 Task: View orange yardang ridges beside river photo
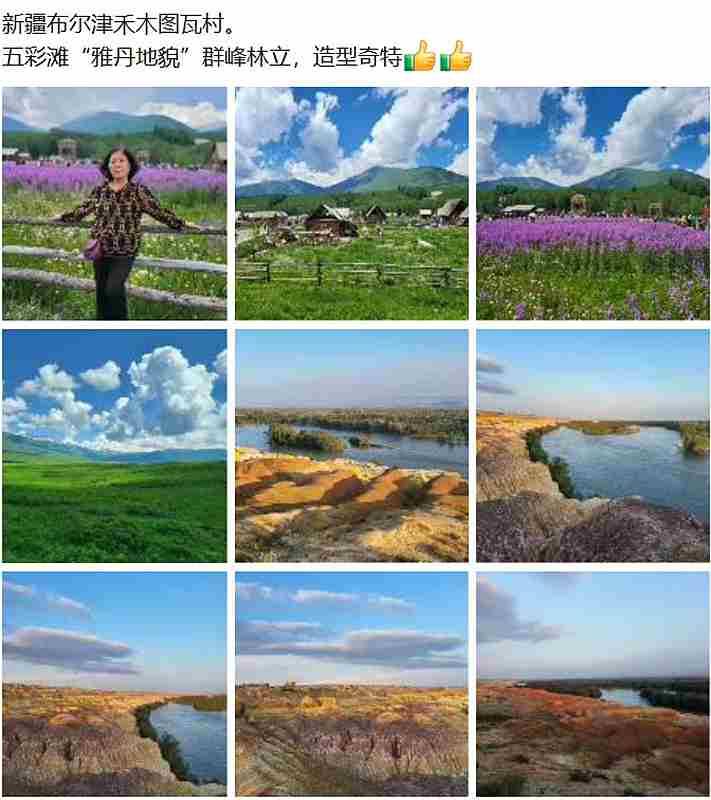pos(351,446)
